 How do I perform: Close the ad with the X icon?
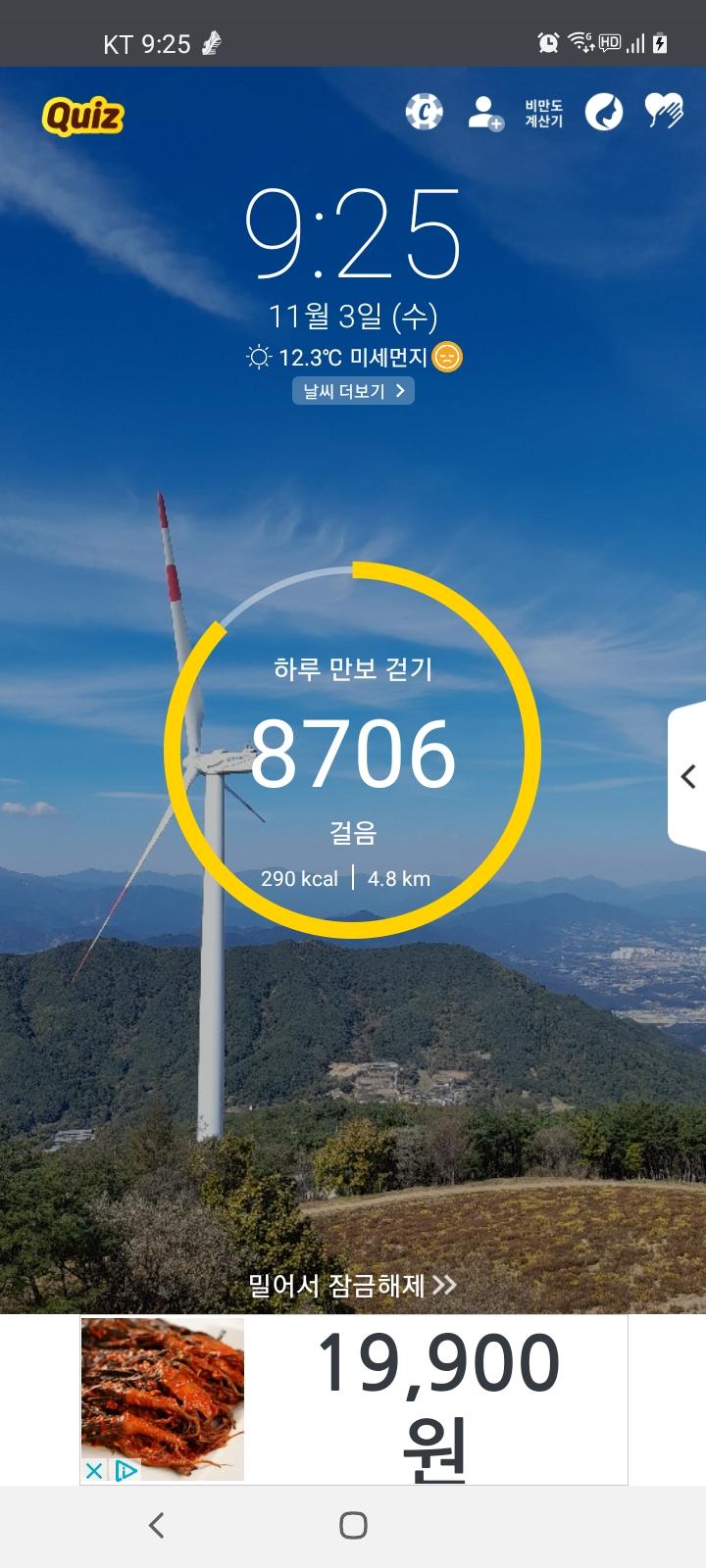tap(93, 1470)
